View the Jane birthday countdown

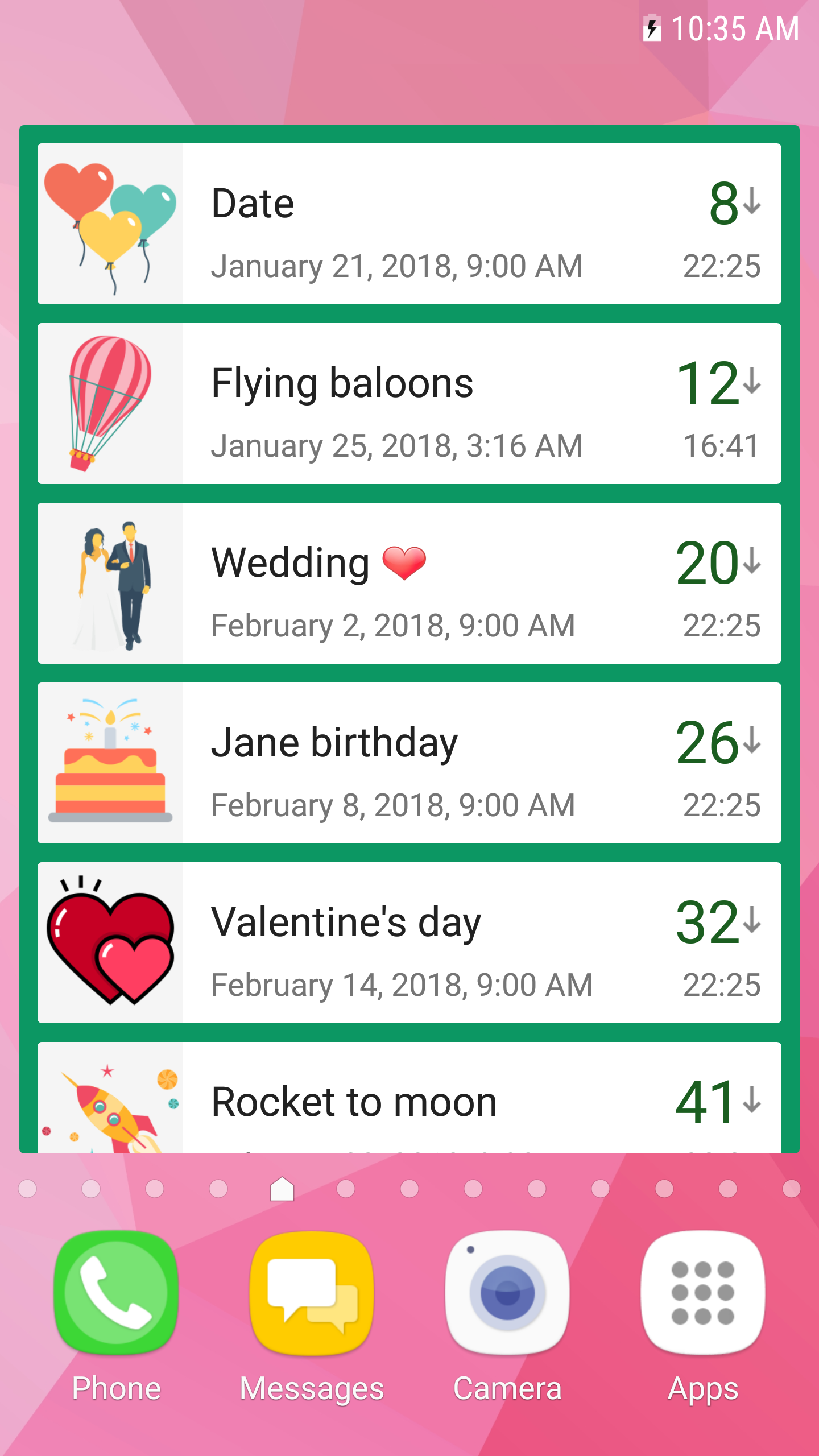pos(409,763)
